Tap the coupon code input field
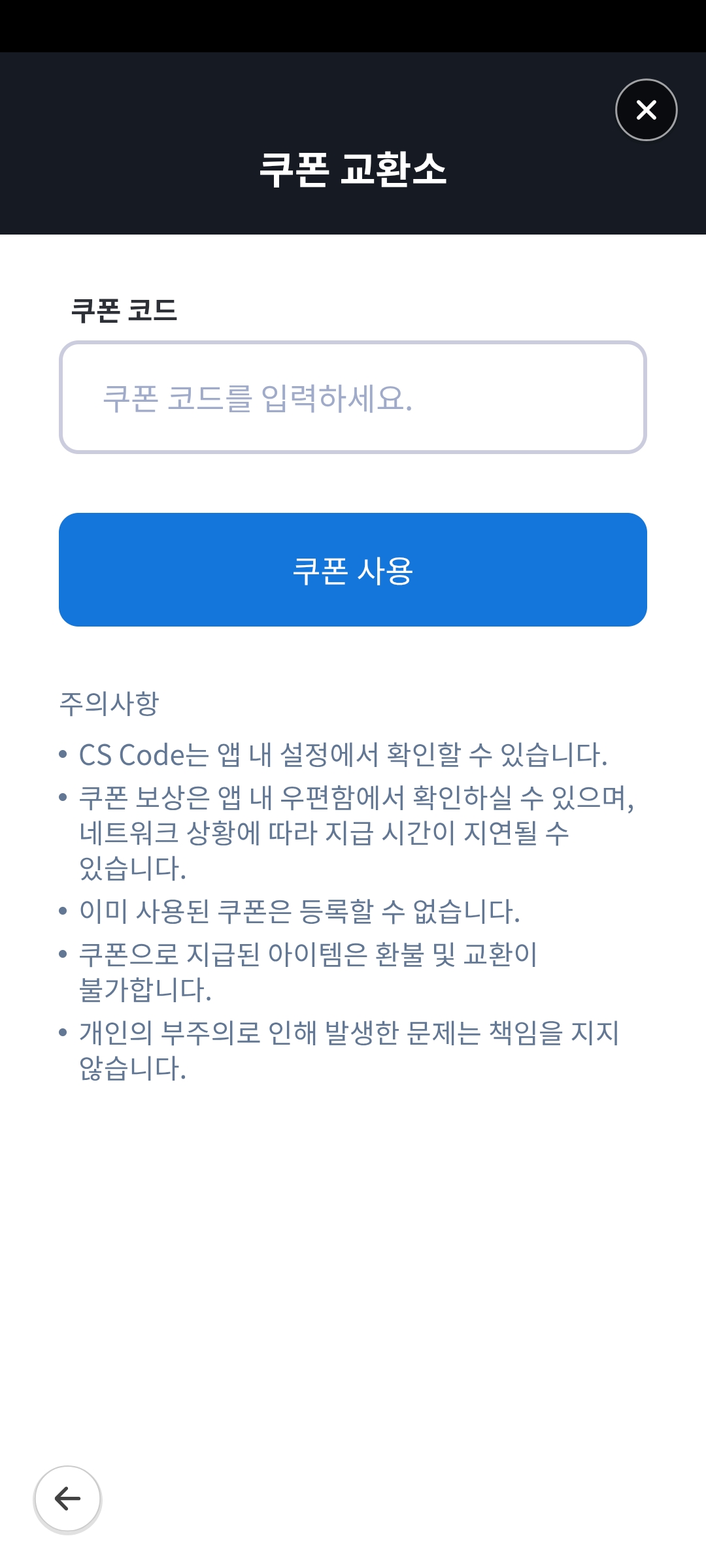The image size is (706, 1568). point(353,397)
